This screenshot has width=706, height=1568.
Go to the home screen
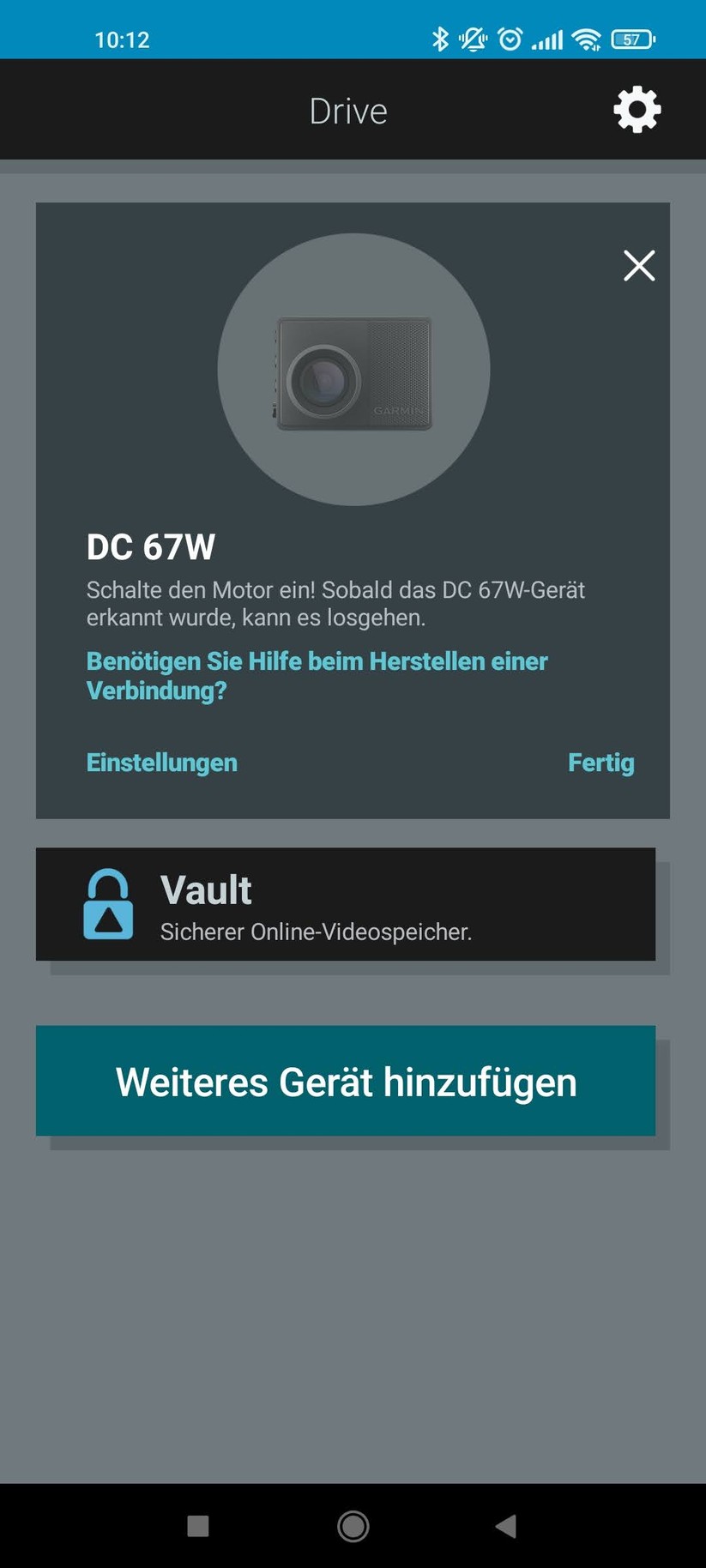coord(353,1526)
